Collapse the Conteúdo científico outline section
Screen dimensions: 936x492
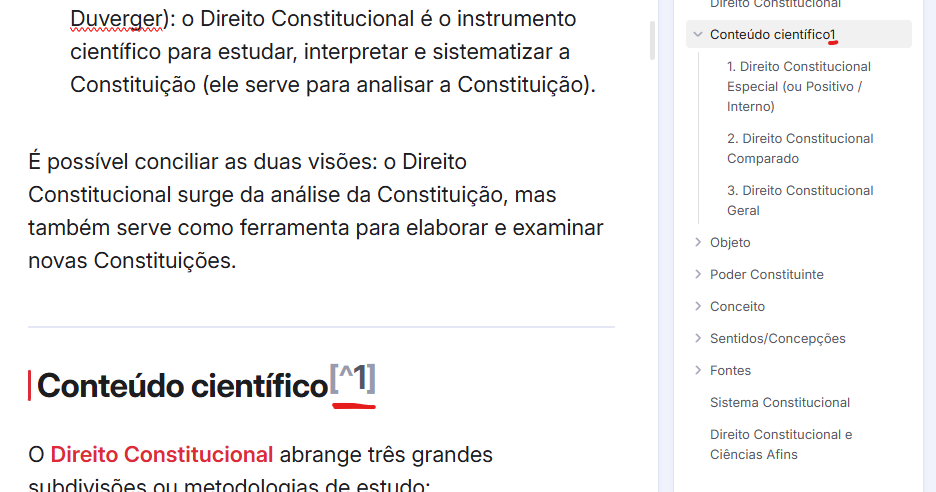tap(697, 34)
